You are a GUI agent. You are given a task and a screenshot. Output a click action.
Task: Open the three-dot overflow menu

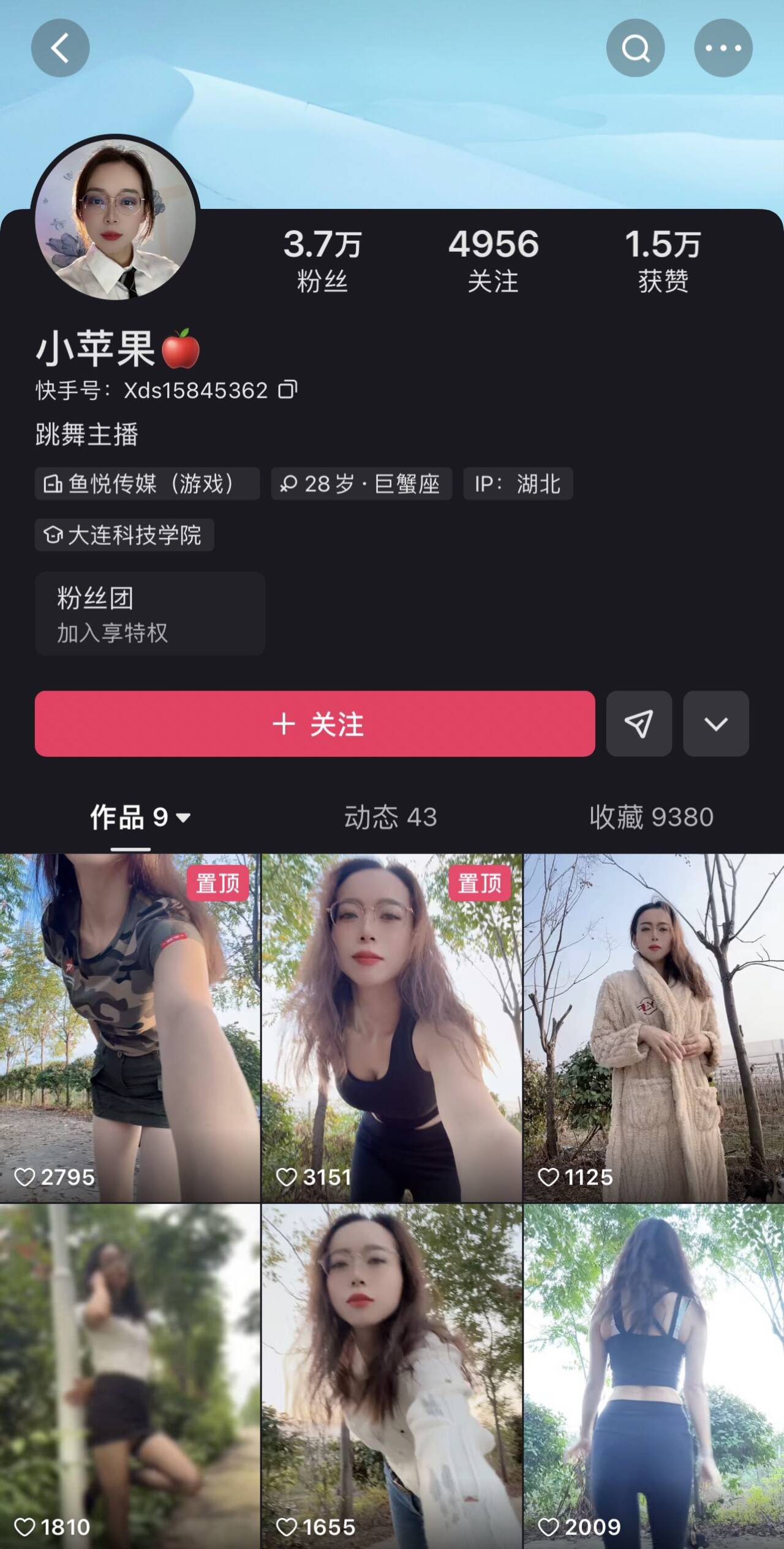point(723,48)
